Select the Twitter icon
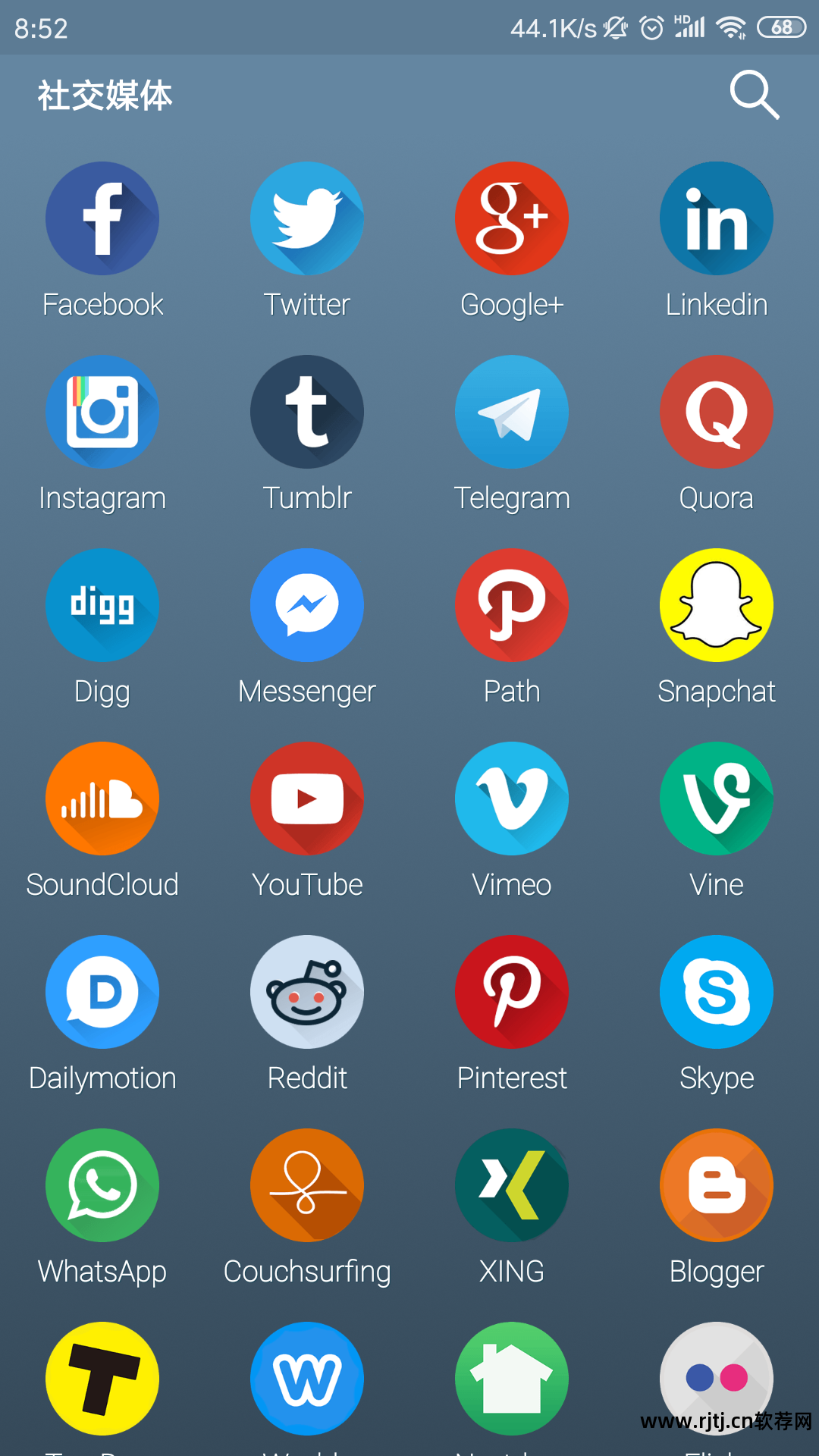This screenshot has width=819, height=1456. [307, 218]
